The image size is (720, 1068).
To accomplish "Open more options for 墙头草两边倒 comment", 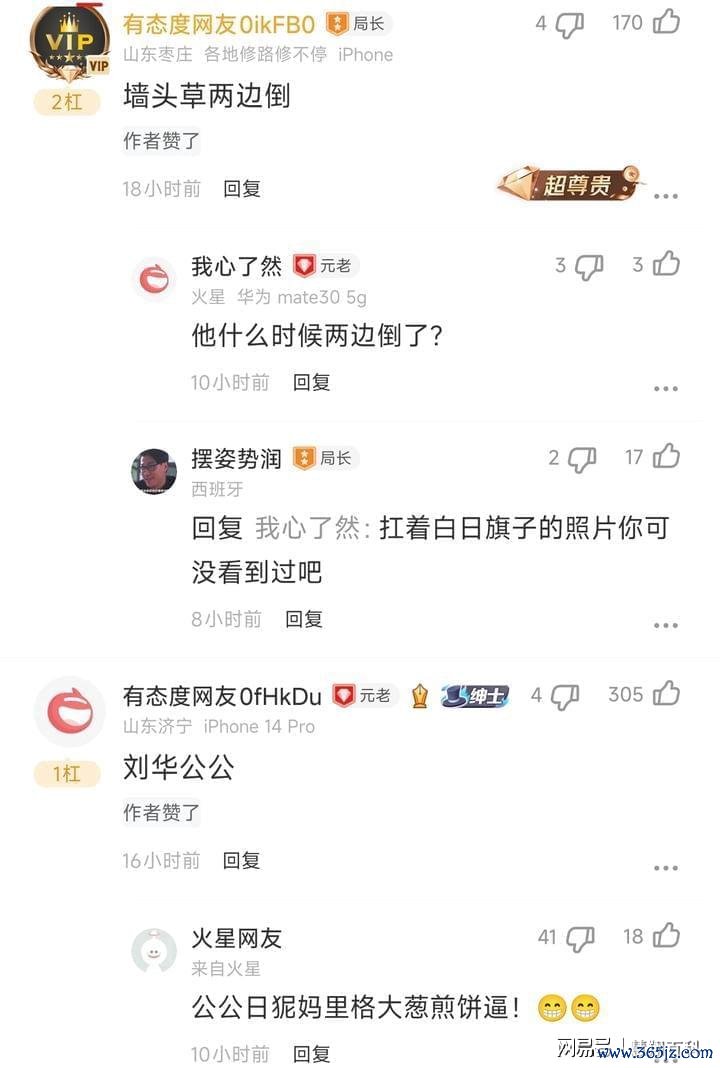I will [666, 195].
